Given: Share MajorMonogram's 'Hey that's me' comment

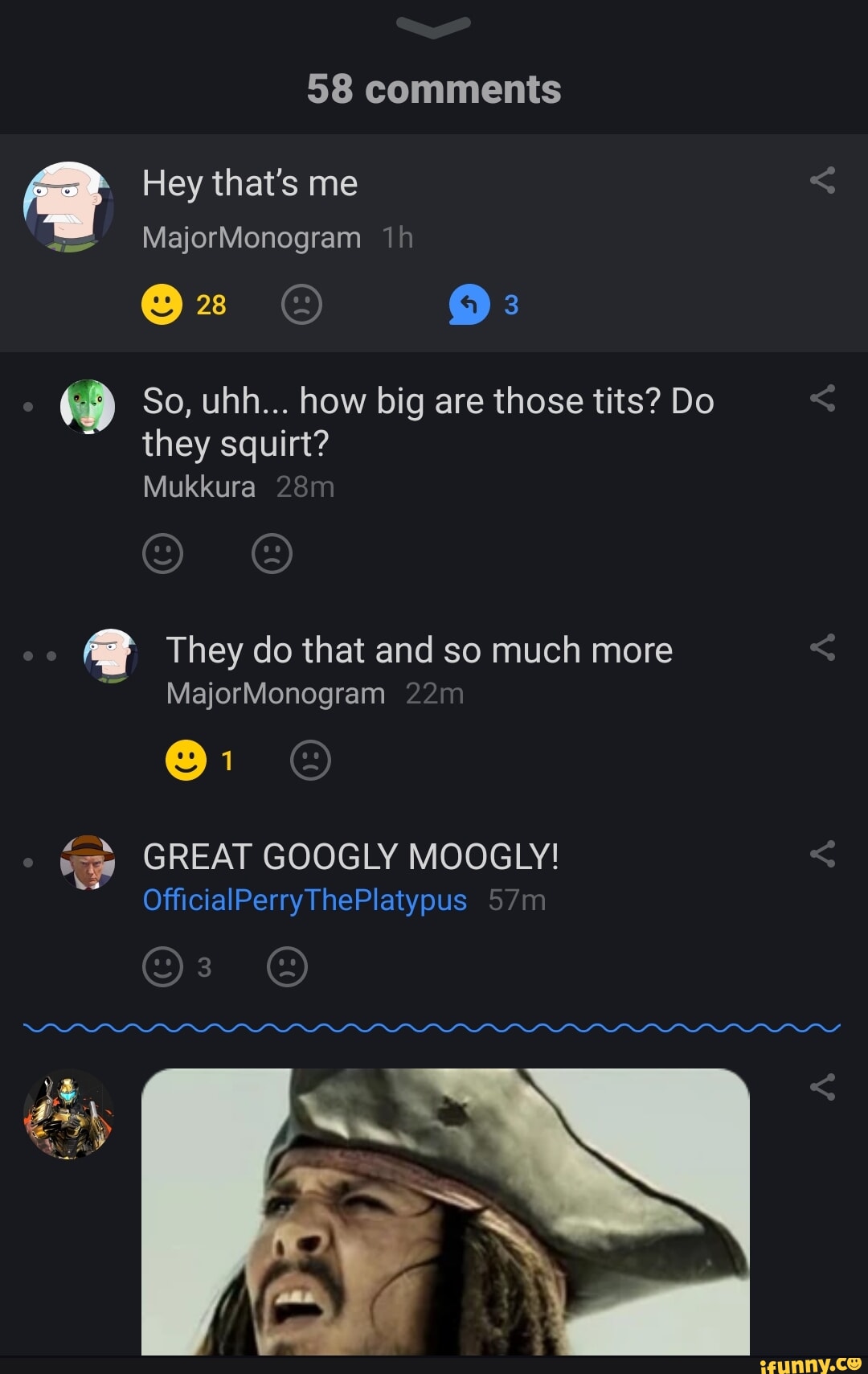Looking at the screenshot, I should (x=822, y=181).
